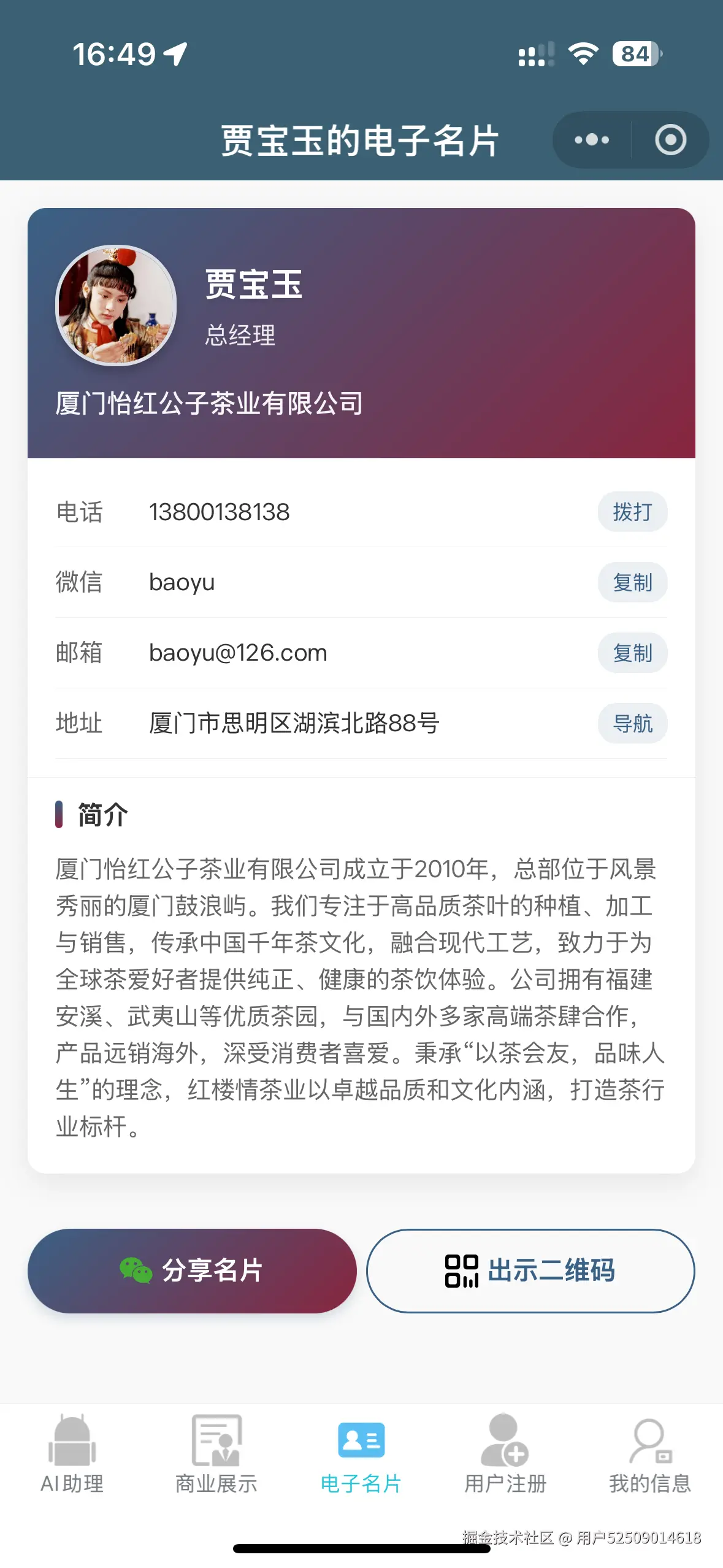
Task: Go to the 用户注册 tab
Action: 505,1454
